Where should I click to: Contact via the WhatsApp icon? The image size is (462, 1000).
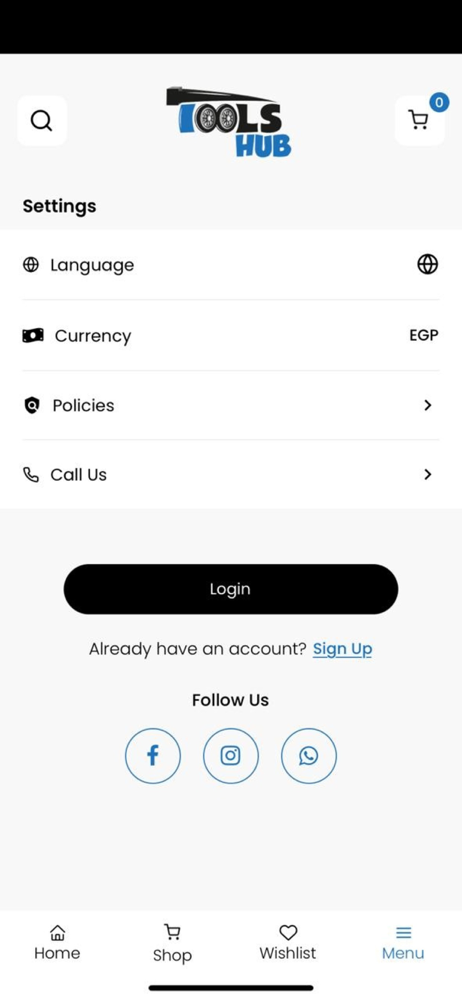pyautogui.click(x=309, y=756)
